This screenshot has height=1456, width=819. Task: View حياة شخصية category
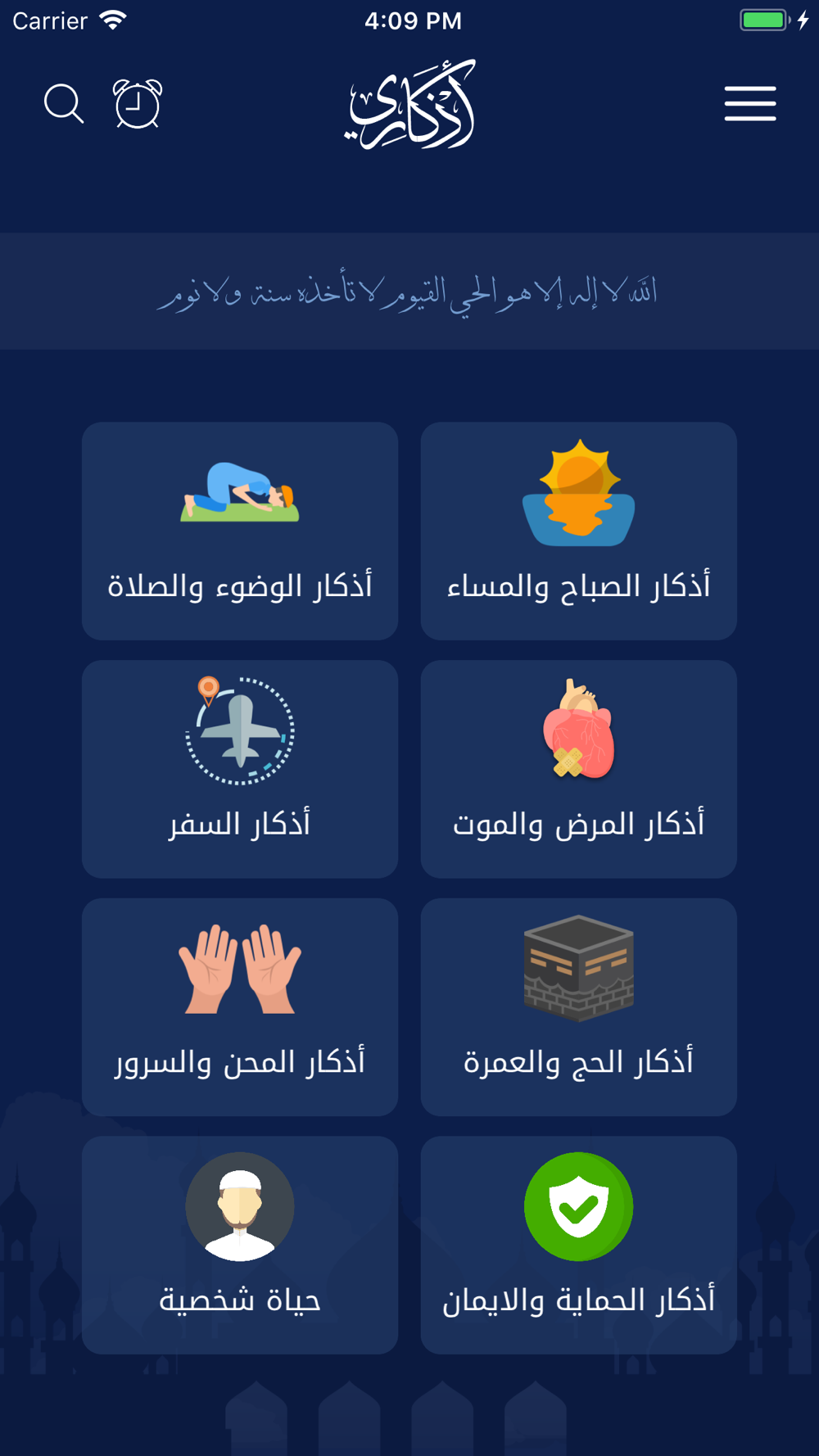pyautogui.click(x=240, y=1244)
